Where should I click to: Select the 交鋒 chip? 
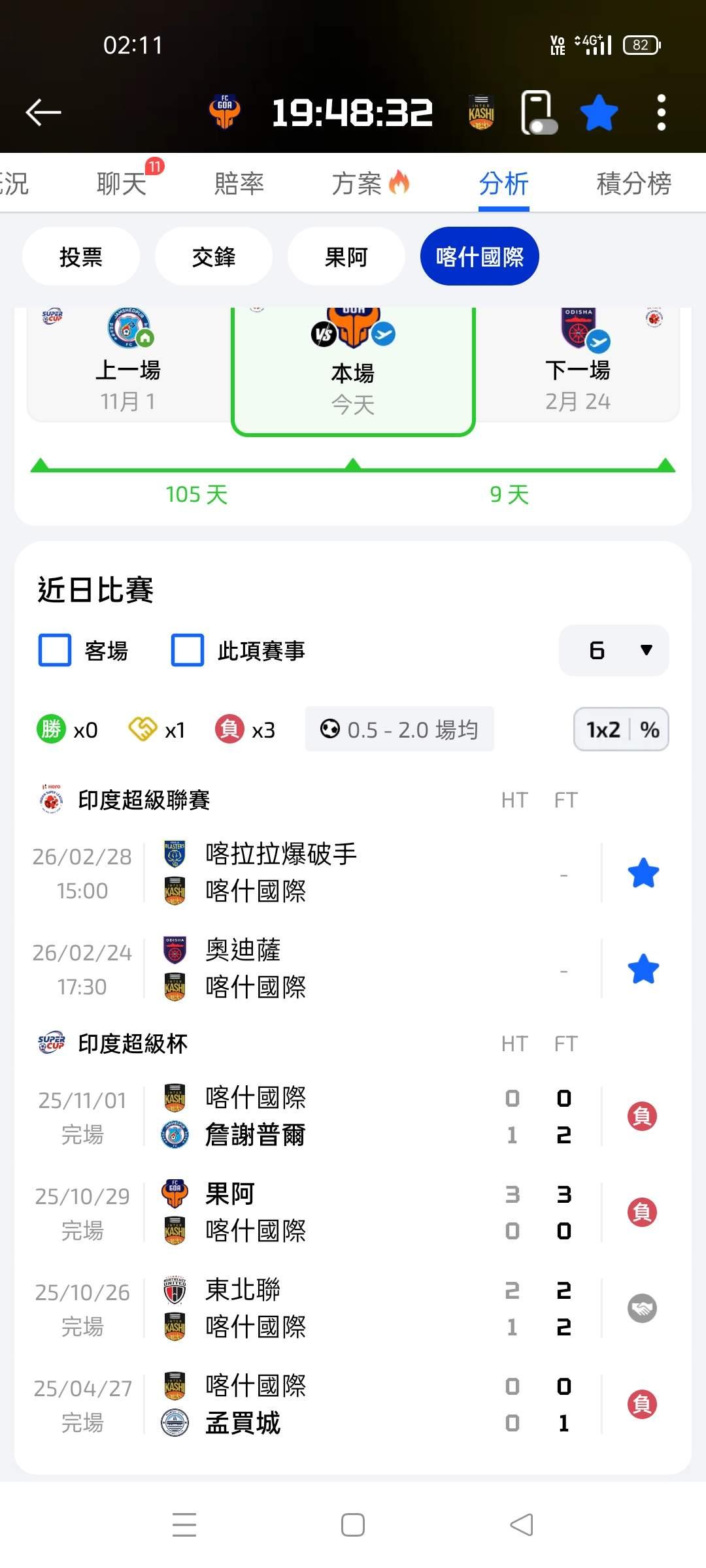pyautogui.click(x=214, y=257)
